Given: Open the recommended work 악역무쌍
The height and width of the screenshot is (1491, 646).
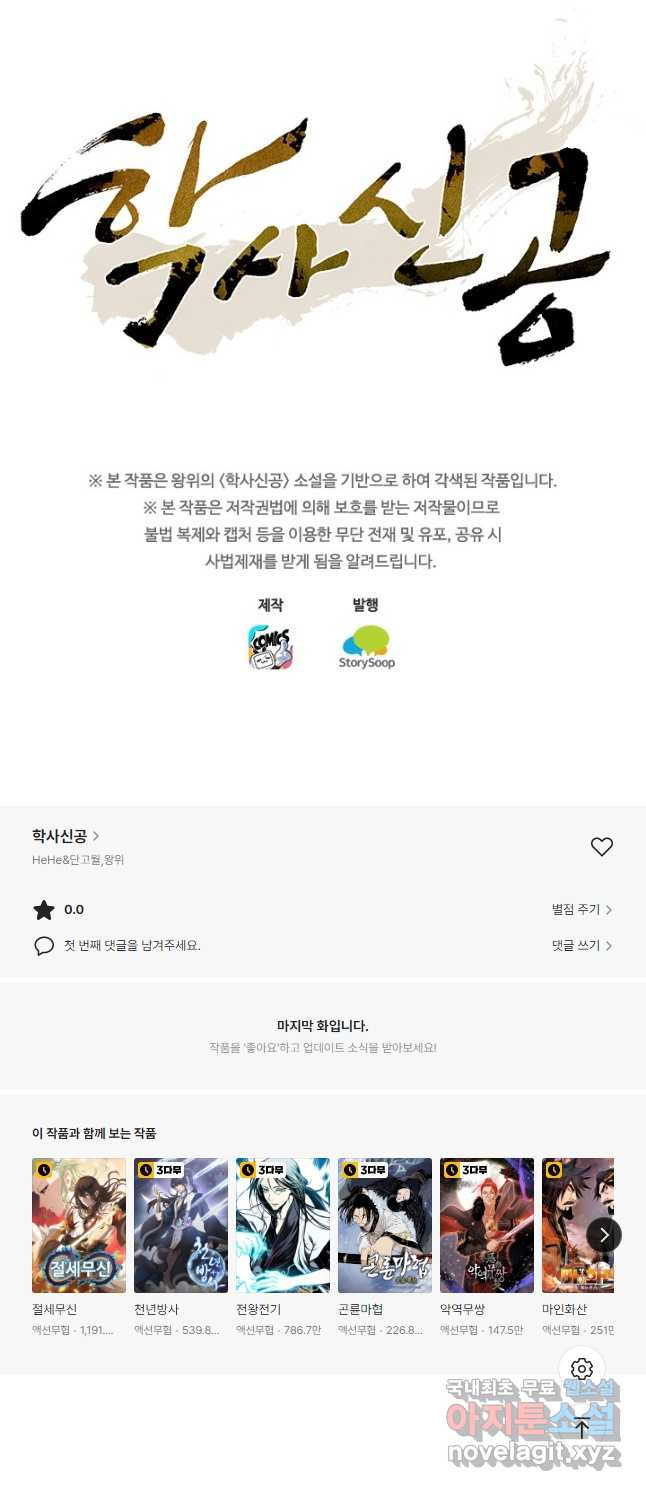Looking at the screenshot, I should pos(487,1225).
